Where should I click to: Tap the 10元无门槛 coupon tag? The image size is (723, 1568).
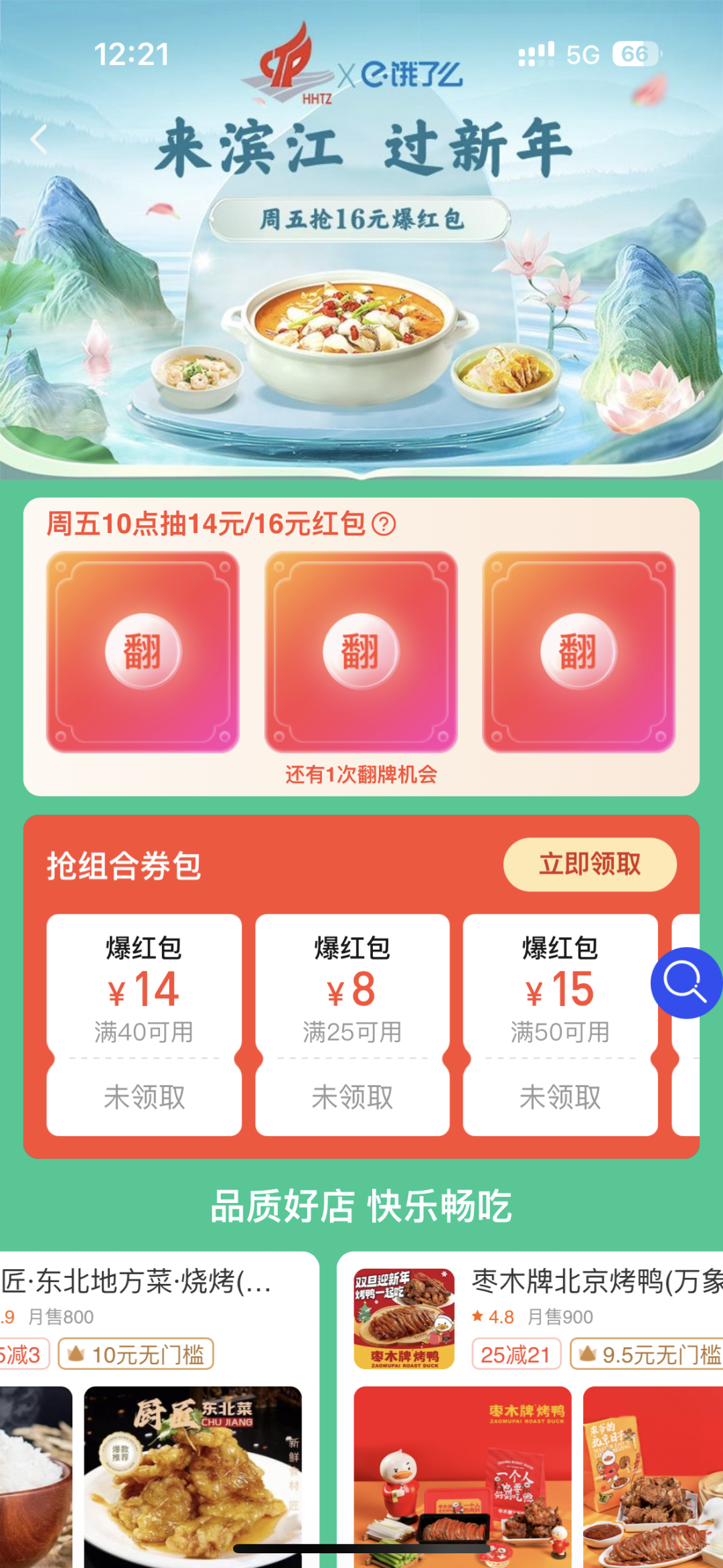[x=136, y=1355]
